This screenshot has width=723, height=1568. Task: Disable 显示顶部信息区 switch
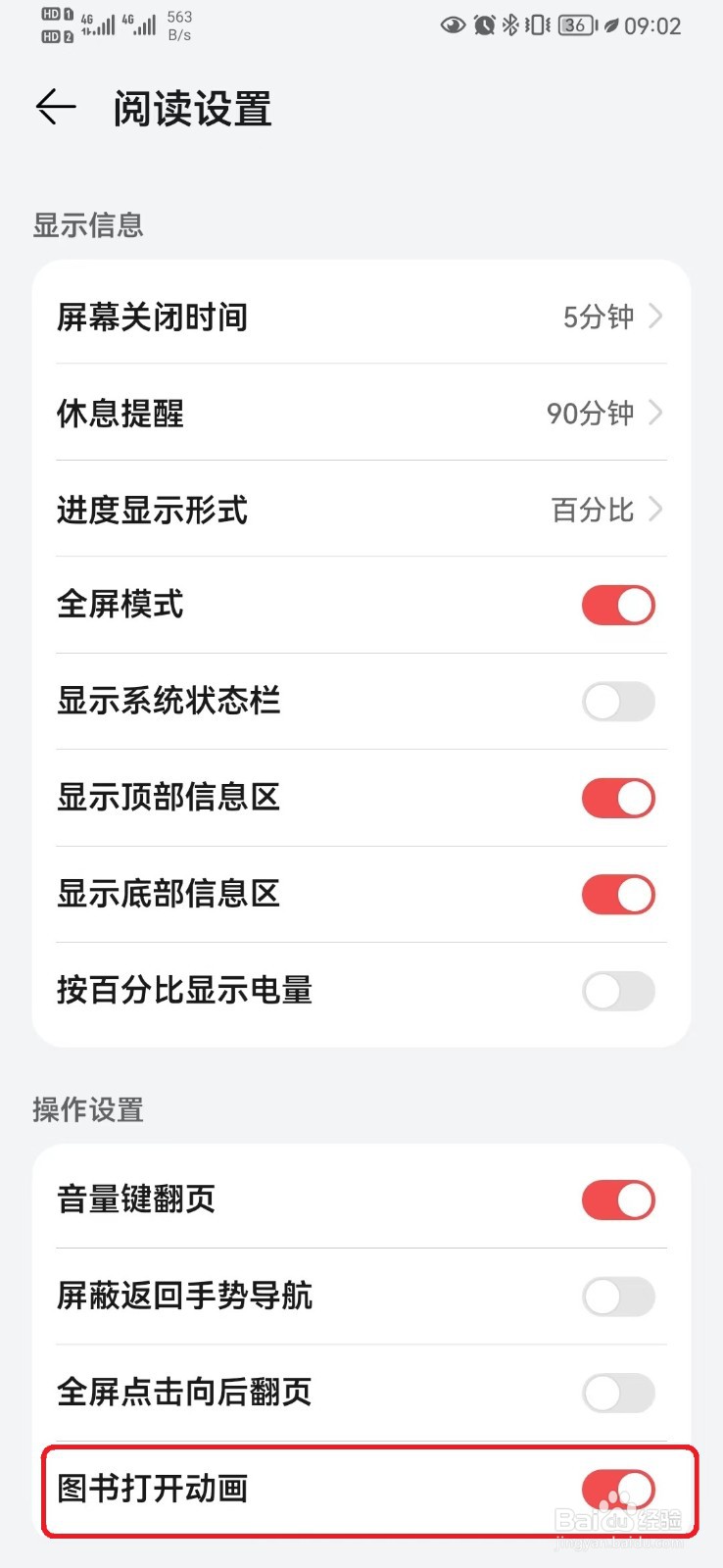point(618,798)
